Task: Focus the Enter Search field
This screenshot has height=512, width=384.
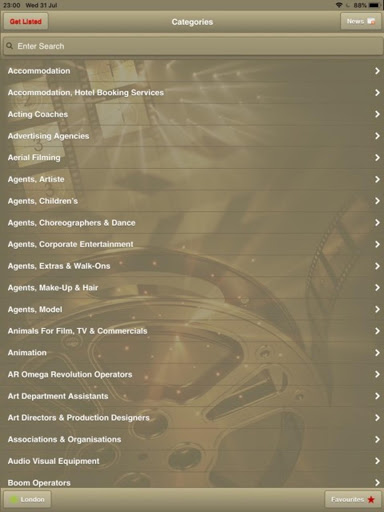Action: [x=192, y=46]
